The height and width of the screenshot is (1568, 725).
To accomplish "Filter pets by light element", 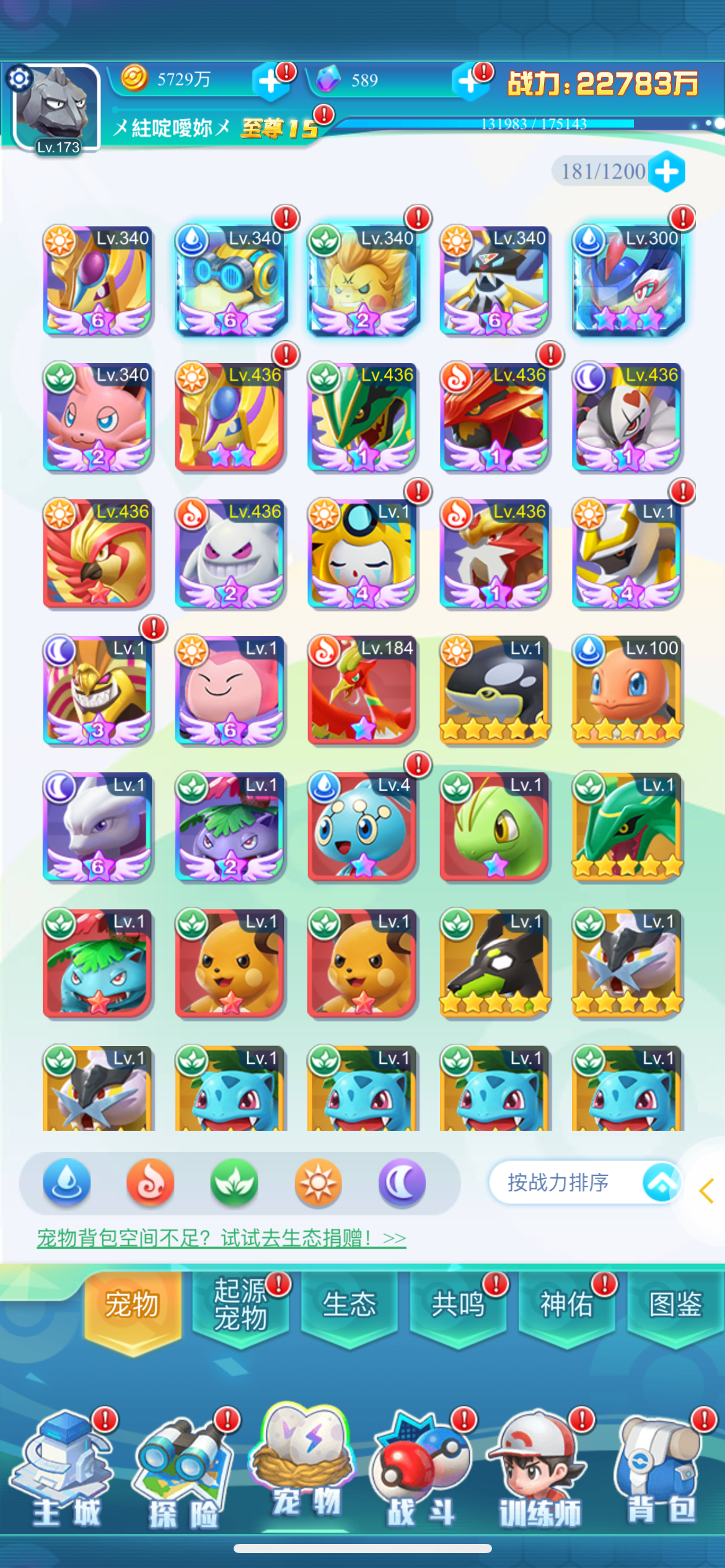I will [x=318, y=1182].
